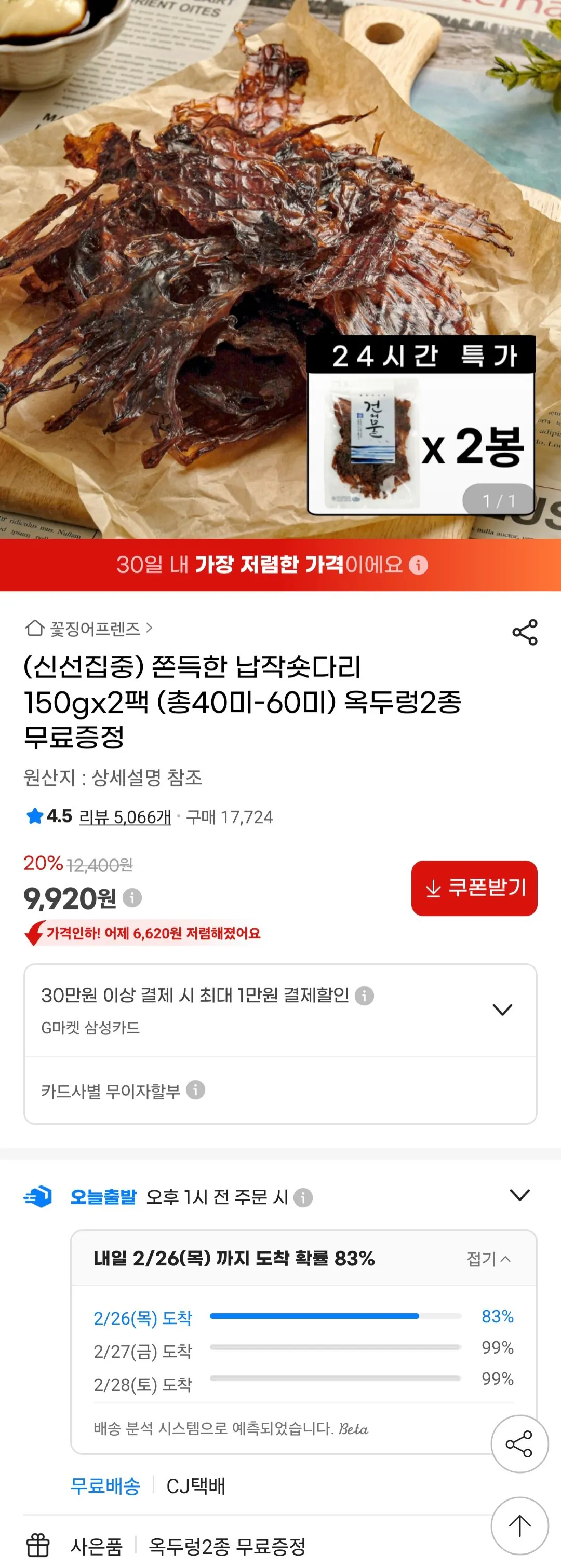Open the 리뷰 5,066개 reviews link

[123, 818]
